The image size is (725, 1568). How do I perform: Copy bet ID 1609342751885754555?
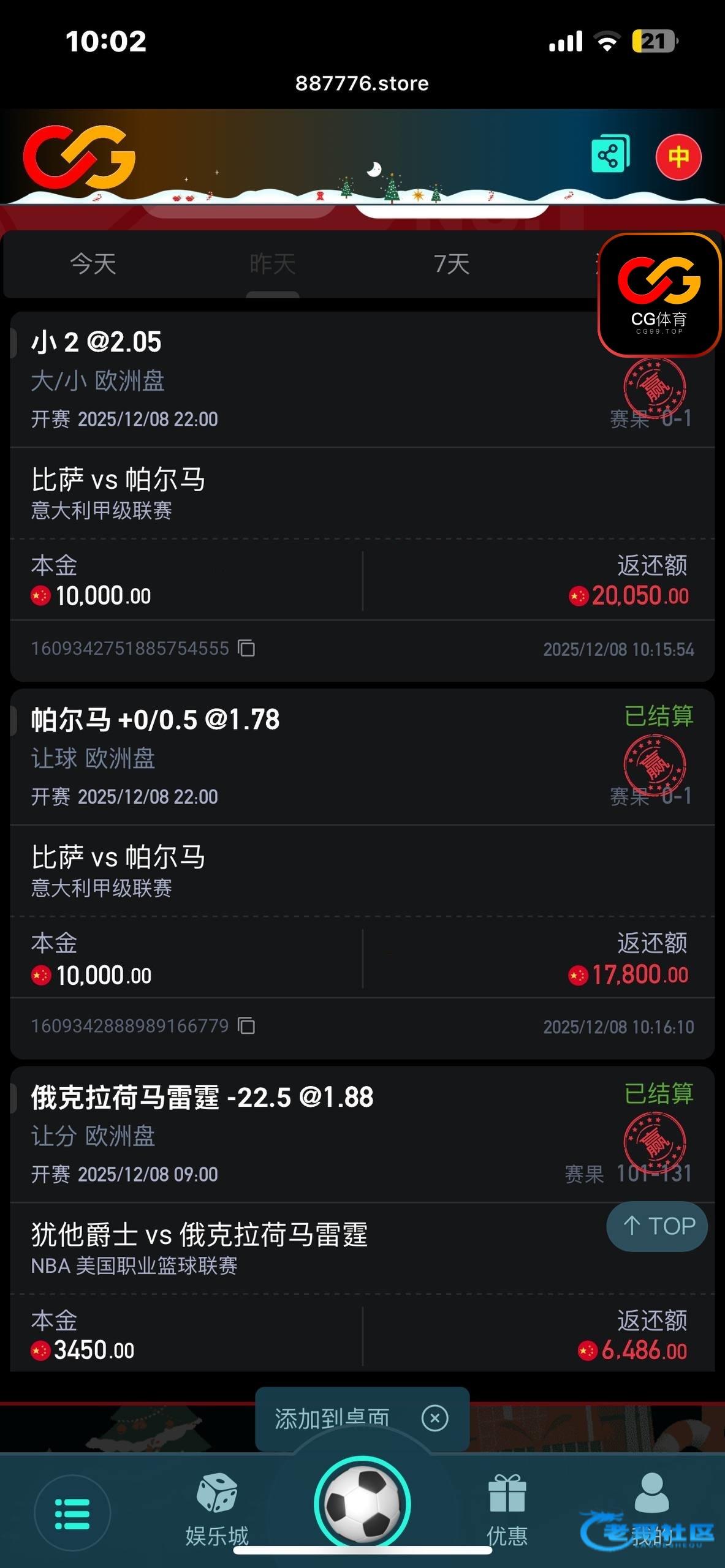pos(246,648)
